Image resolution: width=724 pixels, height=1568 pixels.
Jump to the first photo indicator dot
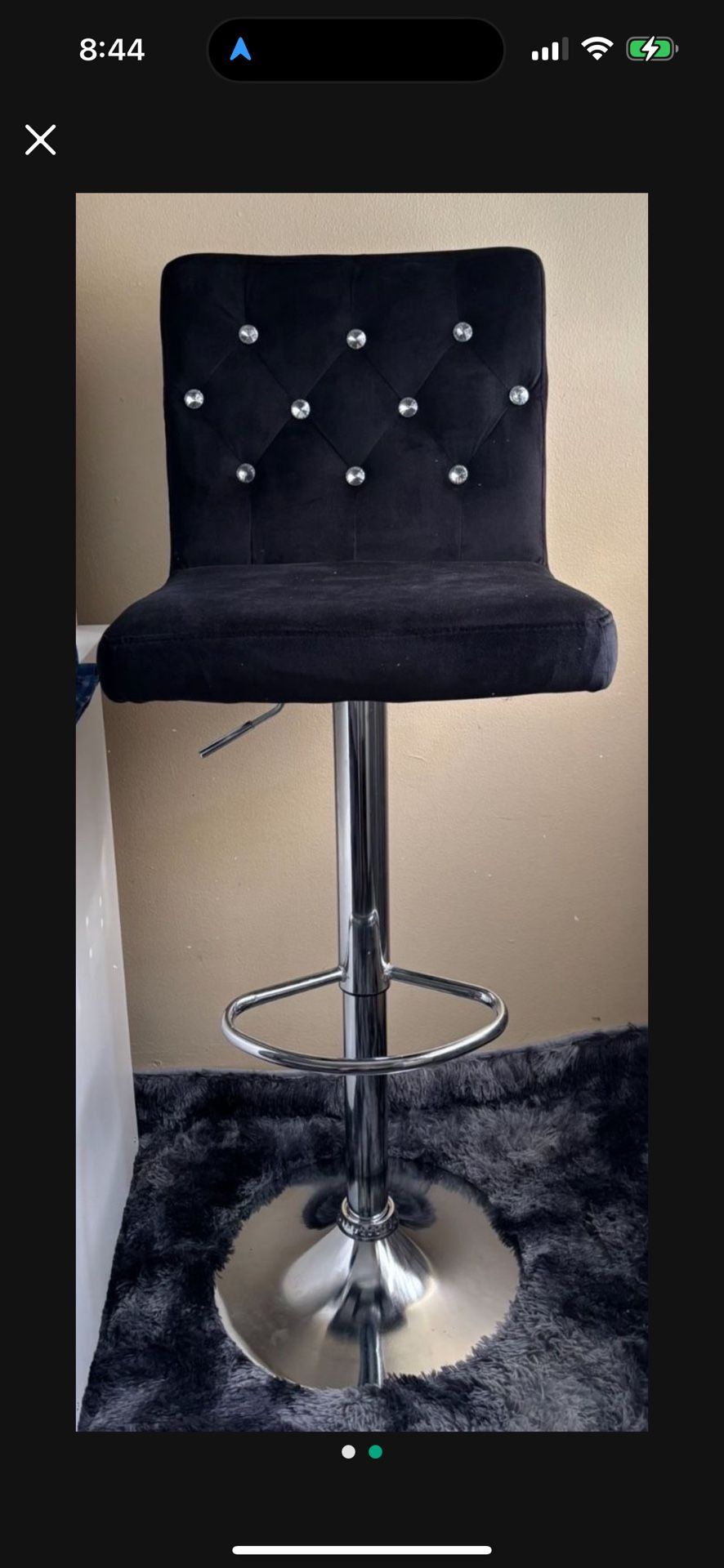(x=348, y=1451)
